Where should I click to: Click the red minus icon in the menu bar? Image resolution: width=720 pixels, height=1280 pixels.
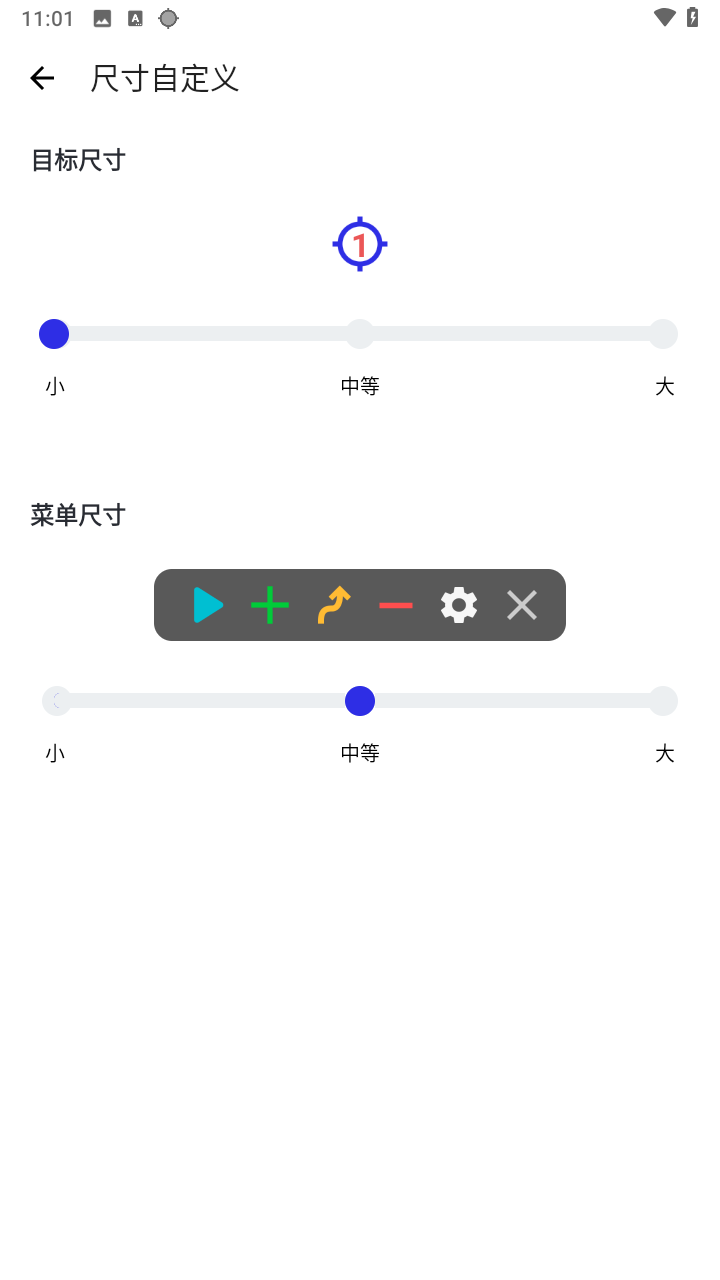[x=395, y=604]
